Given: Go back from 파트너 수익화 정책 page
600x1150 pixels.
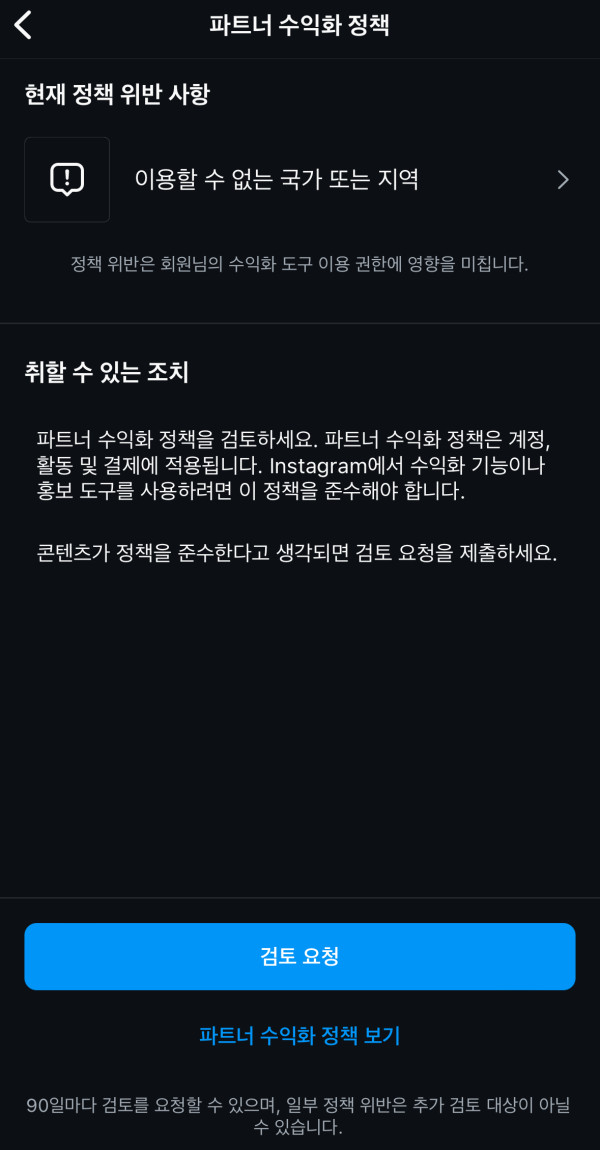Looking at the screenshot, I should pyautogui.click(x=24, y=25).
